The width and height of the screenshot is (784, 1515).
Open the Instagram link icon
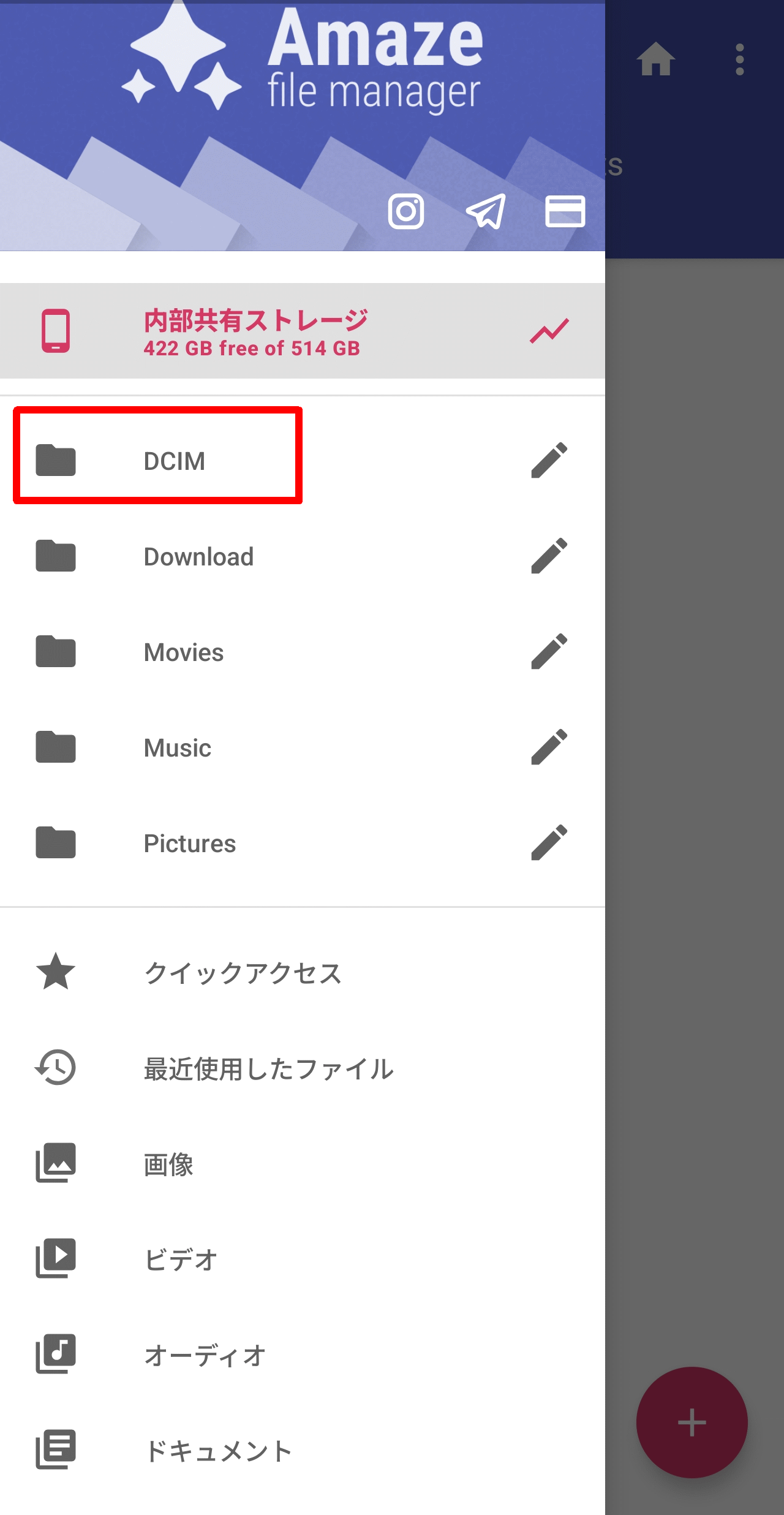pos(405,212)
